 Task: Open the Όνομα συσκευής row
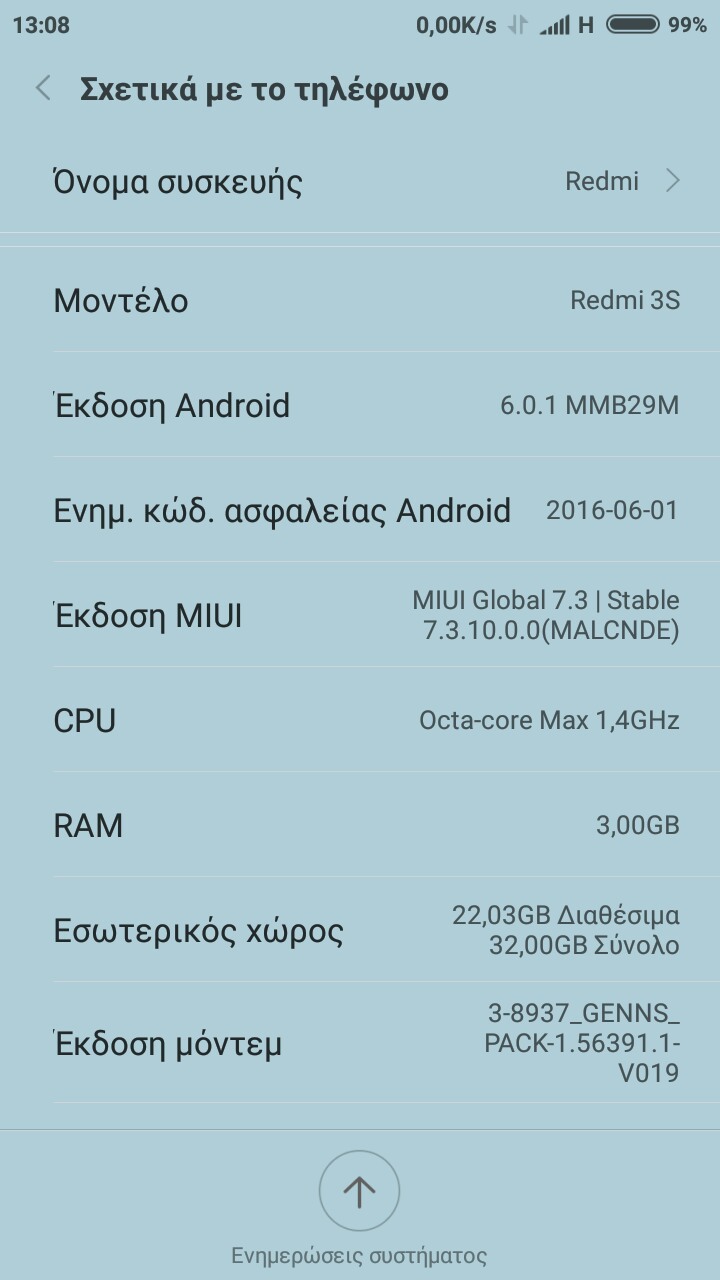tap(360, 181)
